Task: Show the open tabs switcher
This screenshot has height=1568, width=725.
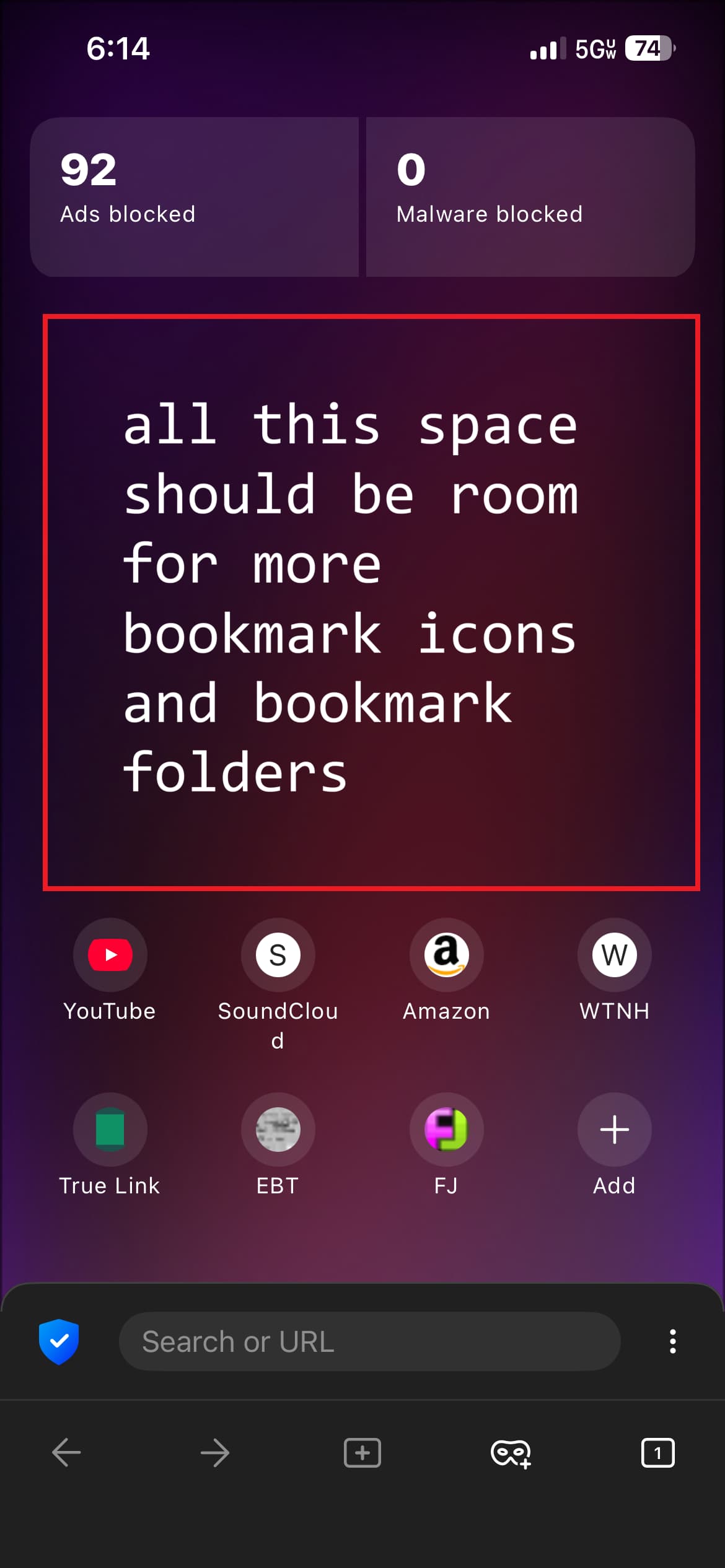Action: pyautogui.click(x=657, y=1453)
